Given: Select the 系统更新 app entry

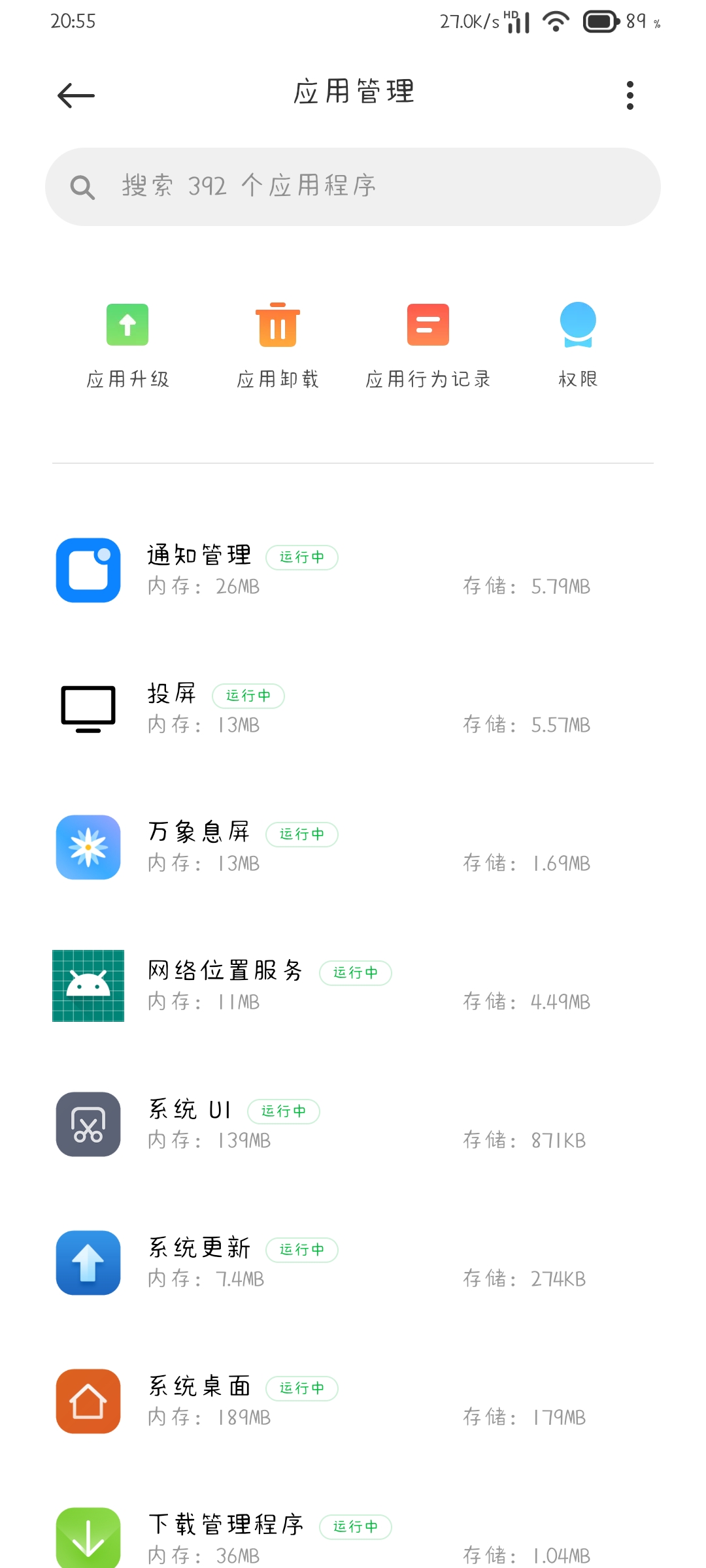Looking at the screenshot, I should [x=353, y=1263].
